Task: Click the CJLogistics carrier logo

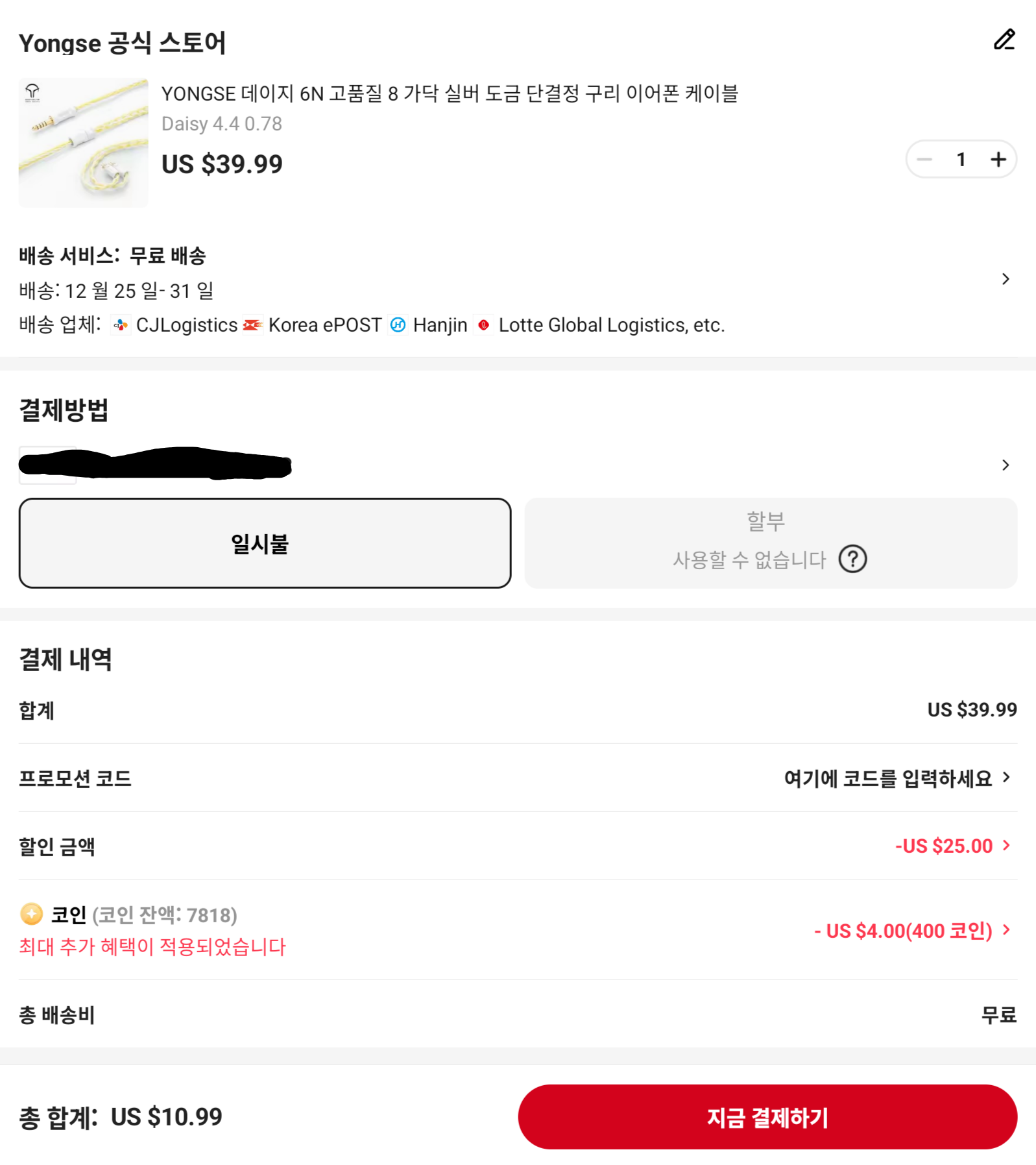Action: [121, 325]
